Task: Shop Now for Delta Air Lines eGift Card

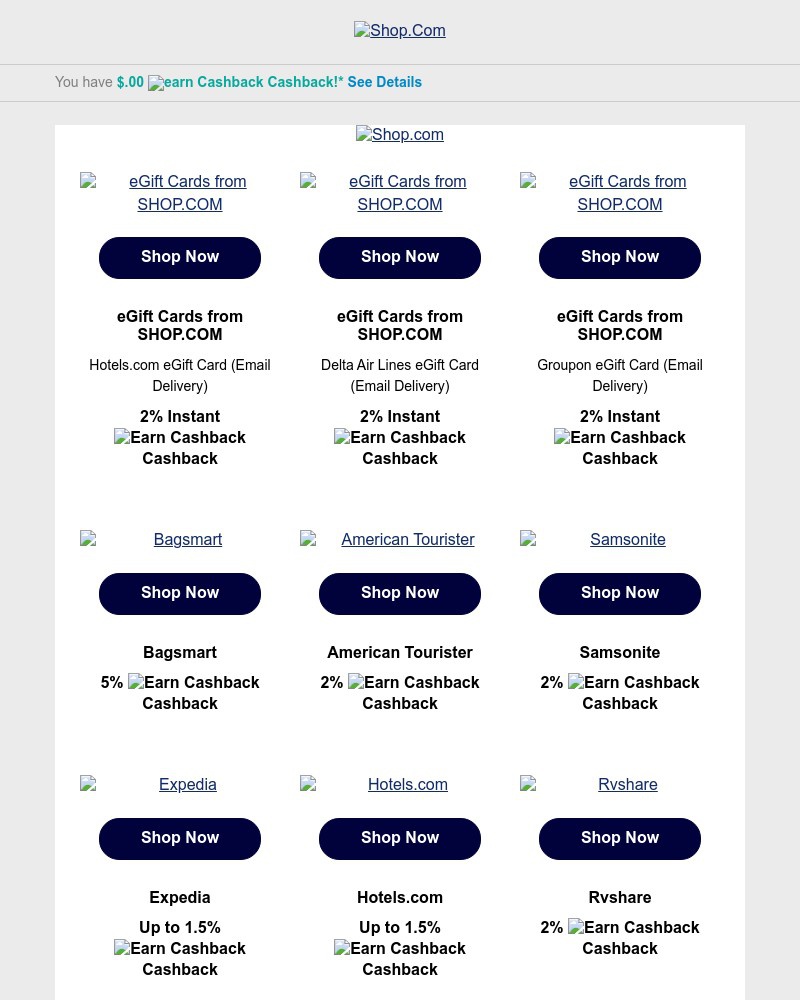Action: 400,257
